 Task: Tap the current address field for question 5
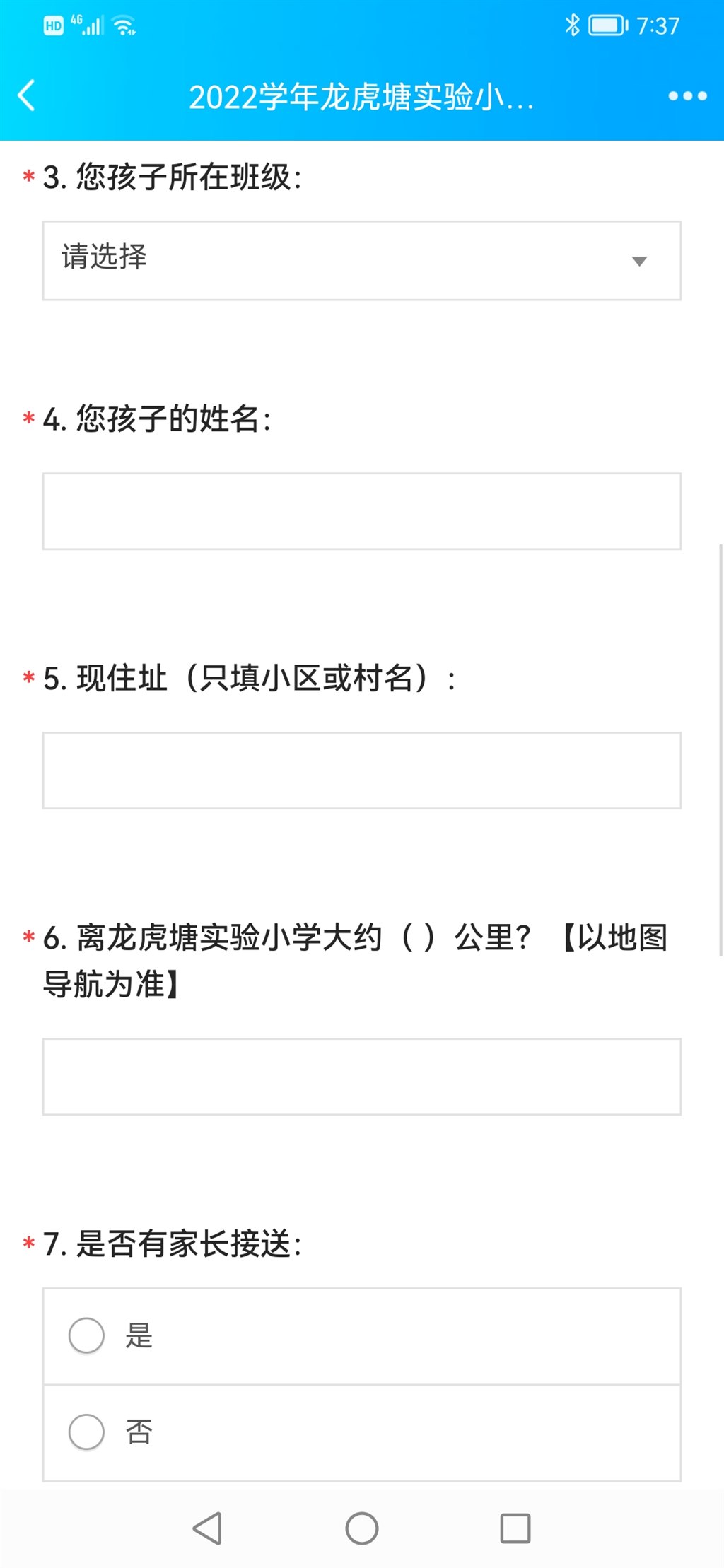click(x=362, y=771)
